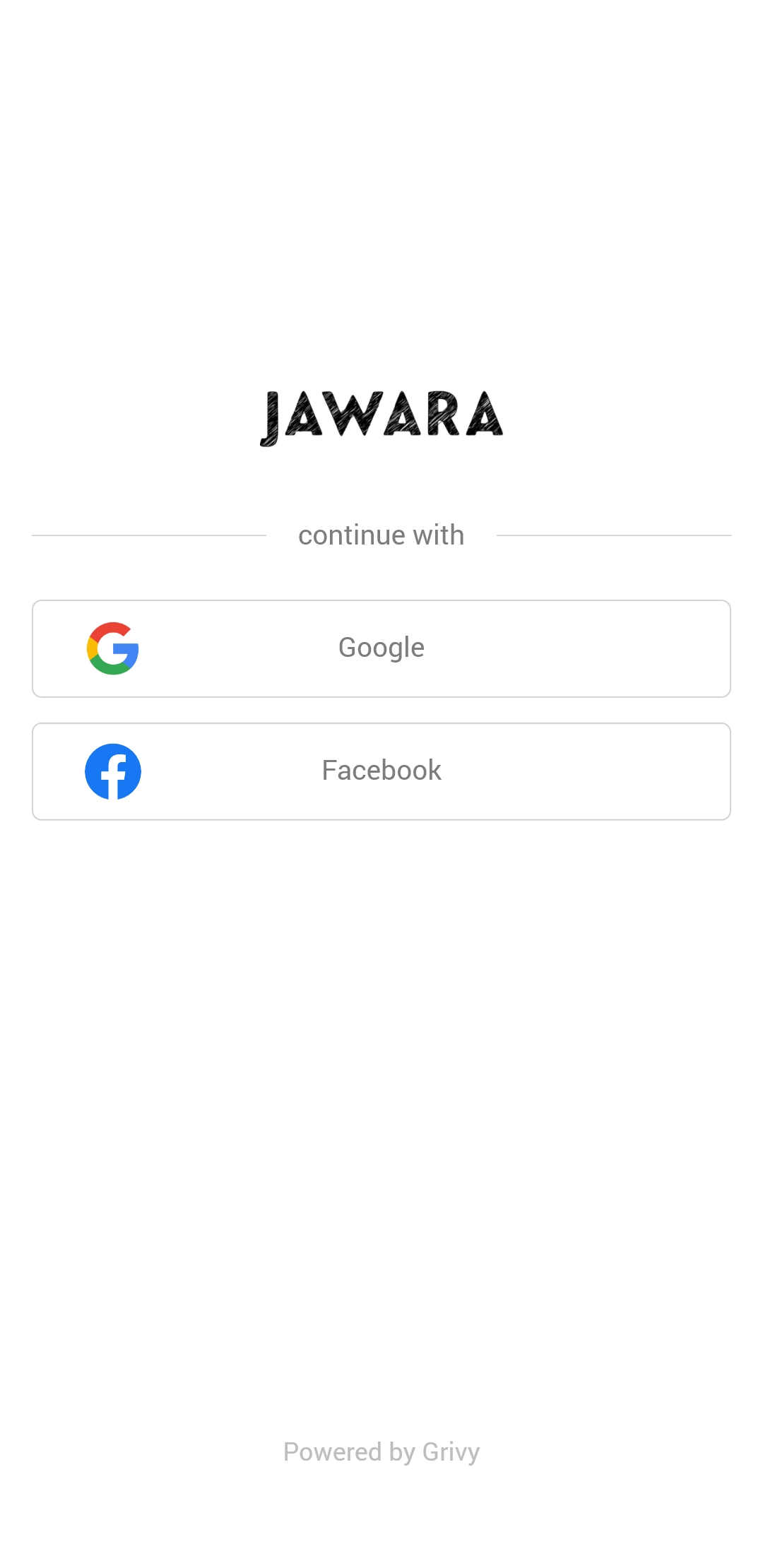This screenshot has width=763, height=1568.
Task: Sign in using Facebook
Action: click(381, 771)
